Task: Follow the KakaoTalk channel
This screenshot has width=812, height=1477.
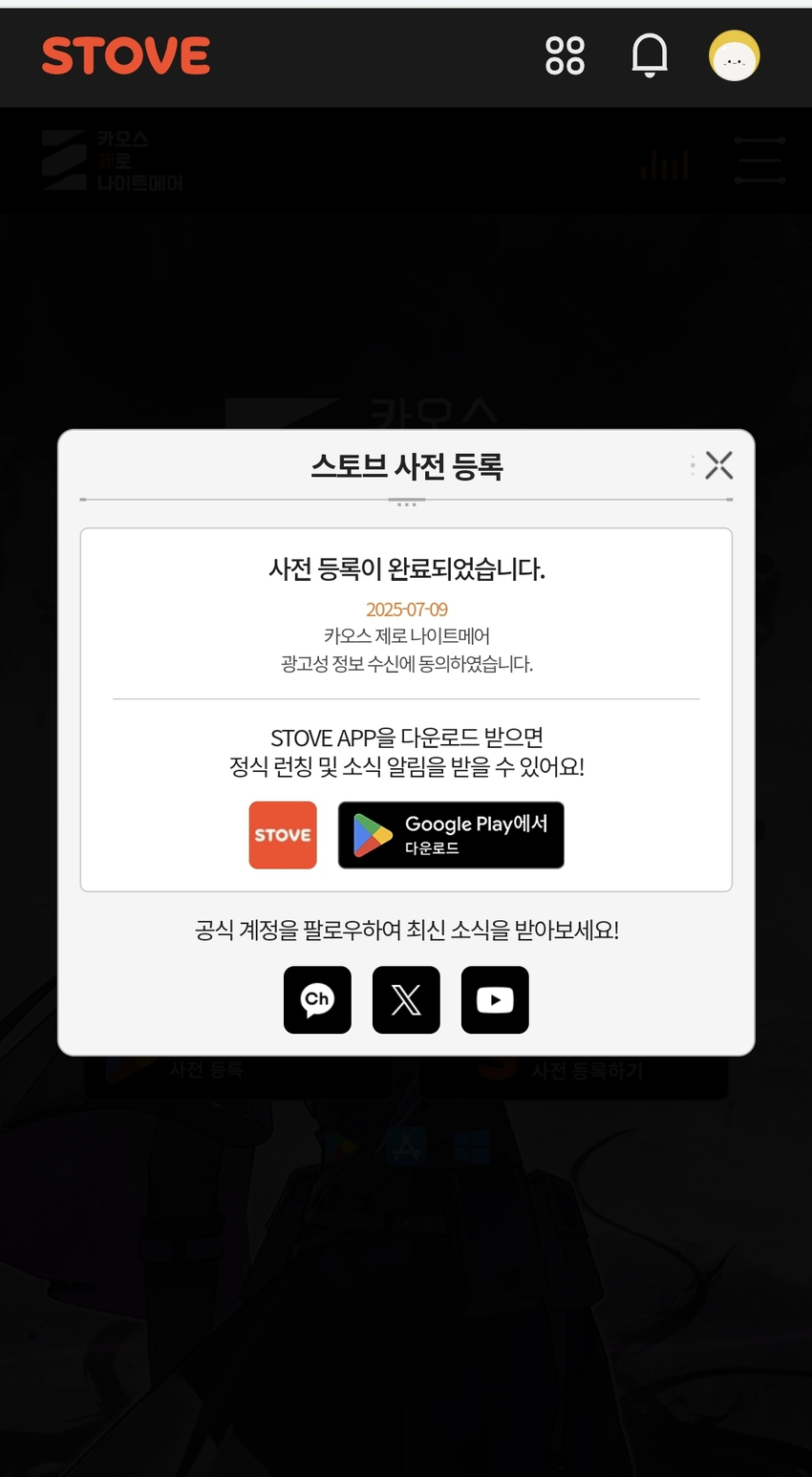Action: point(317,999)
